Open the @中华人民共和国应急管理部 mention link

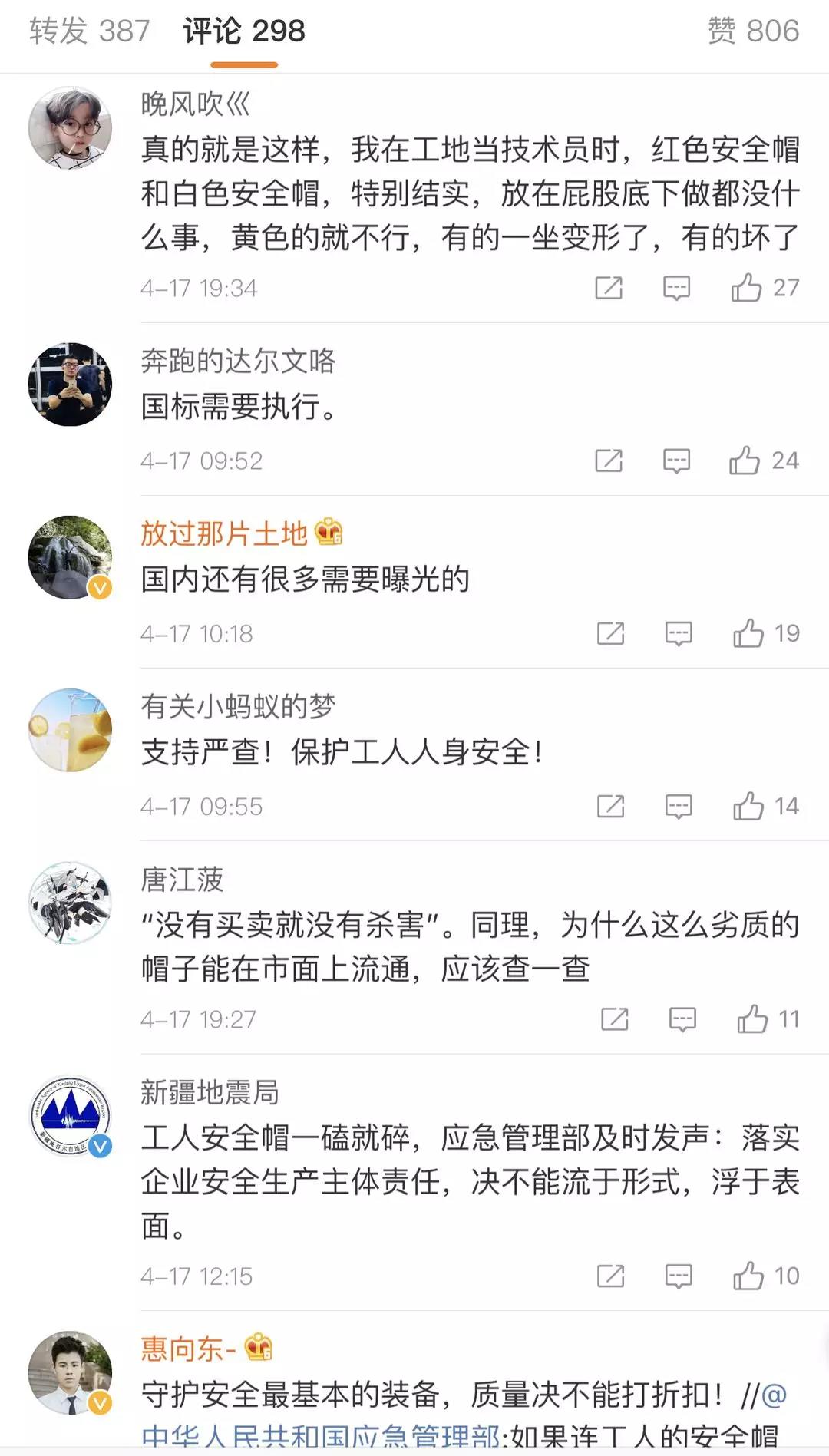tap(321, 1435)
